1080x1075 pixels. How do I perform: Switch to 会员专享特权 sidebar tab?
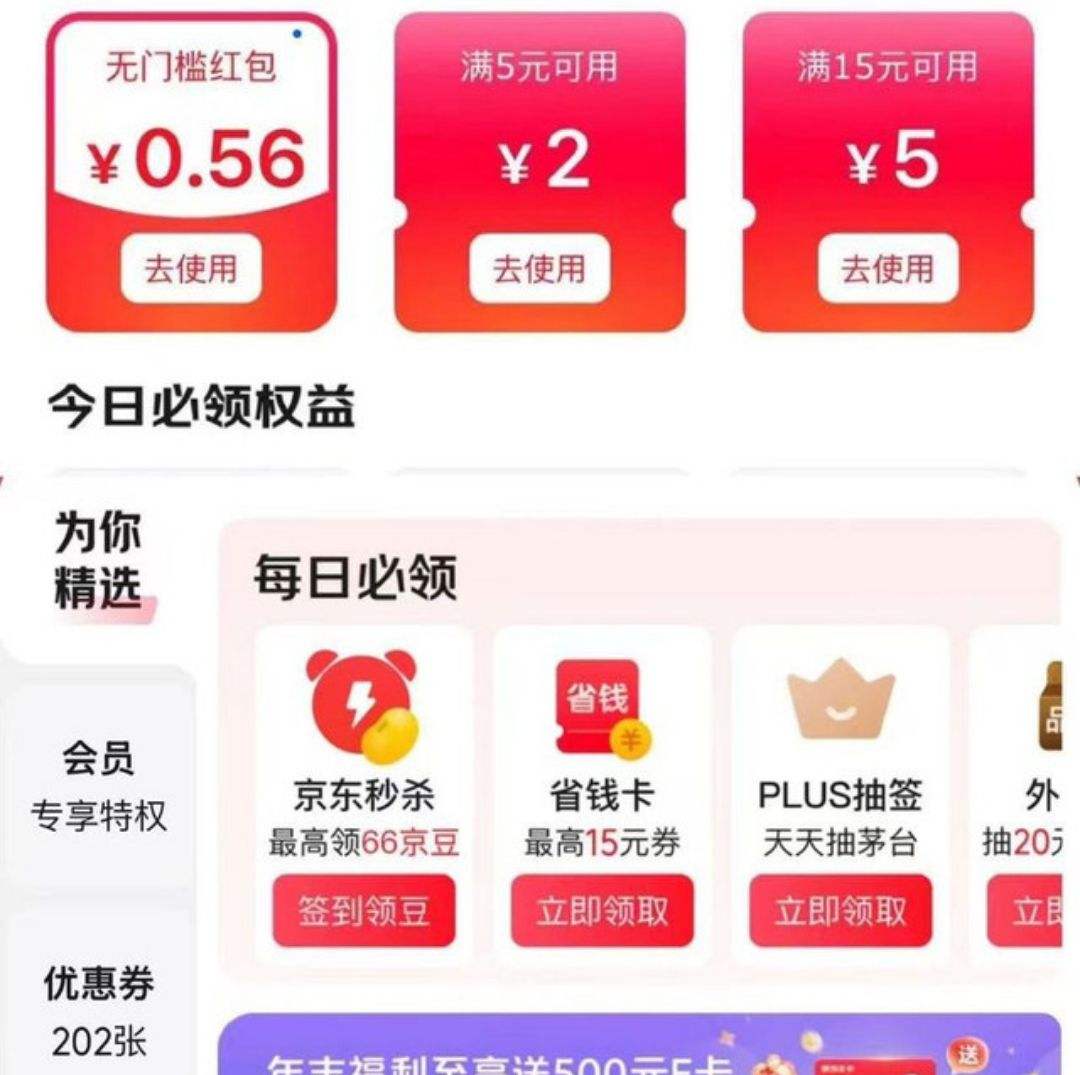pos(98,786)
